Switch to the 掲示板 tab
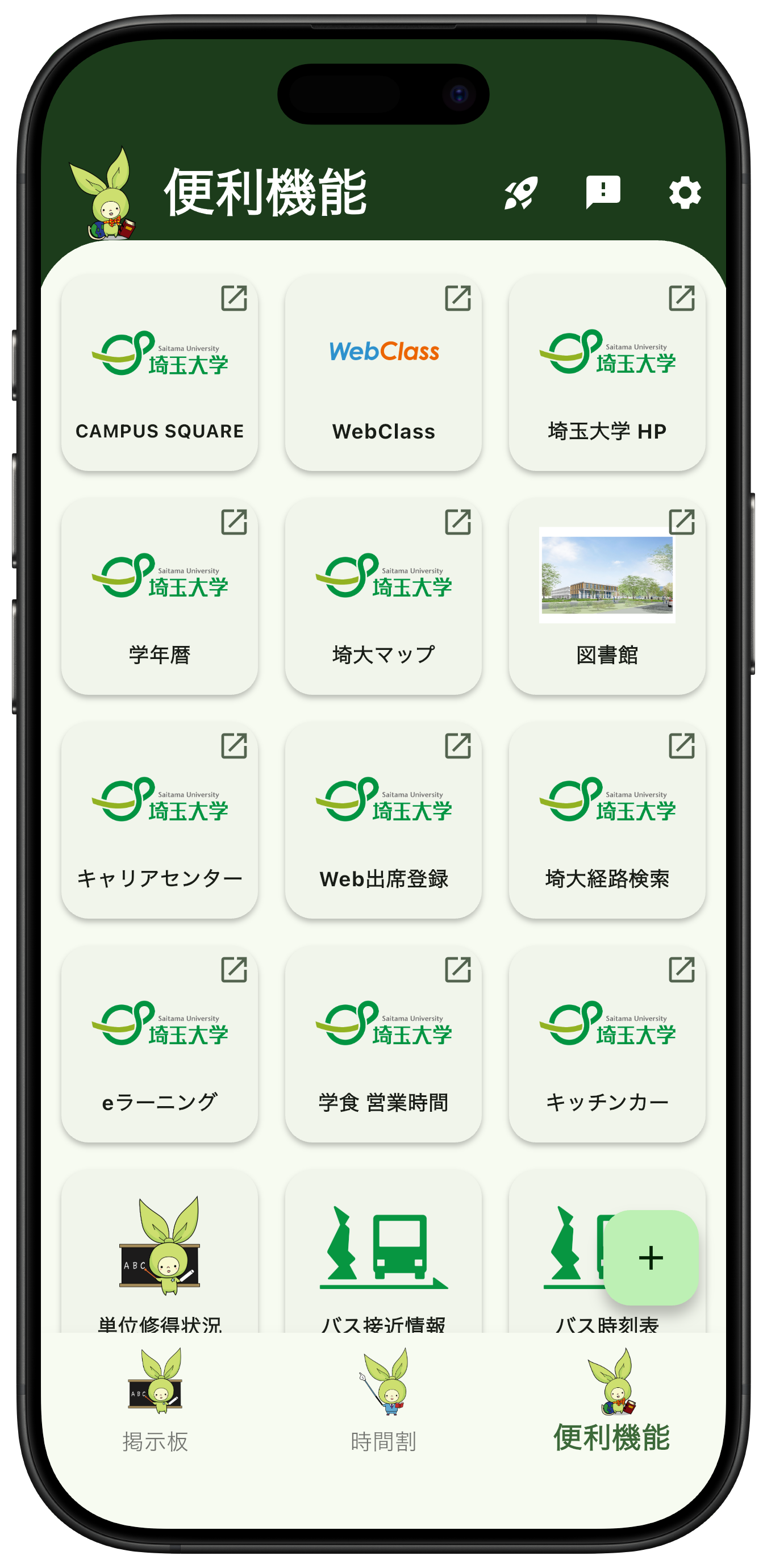 [x=155, y=1400]
